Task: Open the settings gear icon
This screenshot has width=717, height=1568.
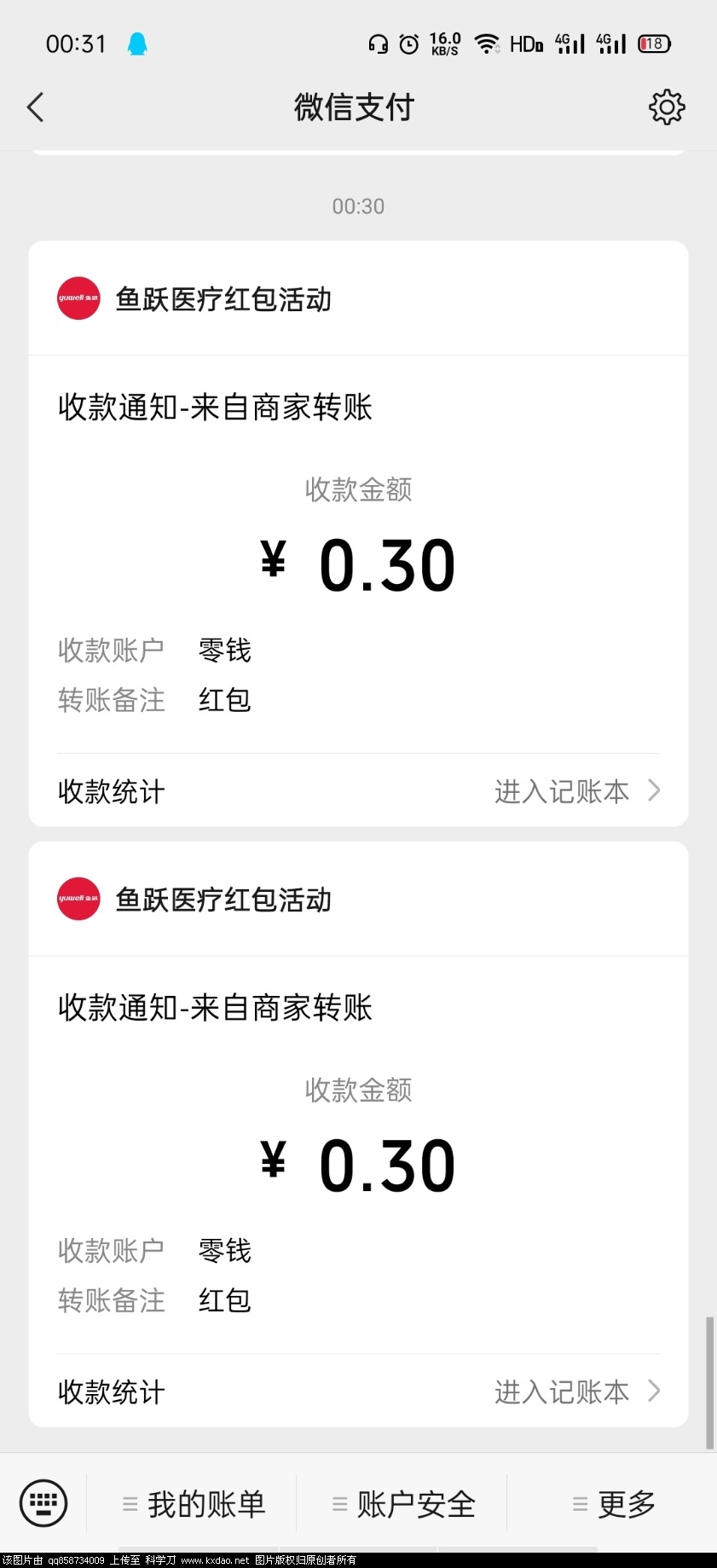Action: click(x=666, y=107)
